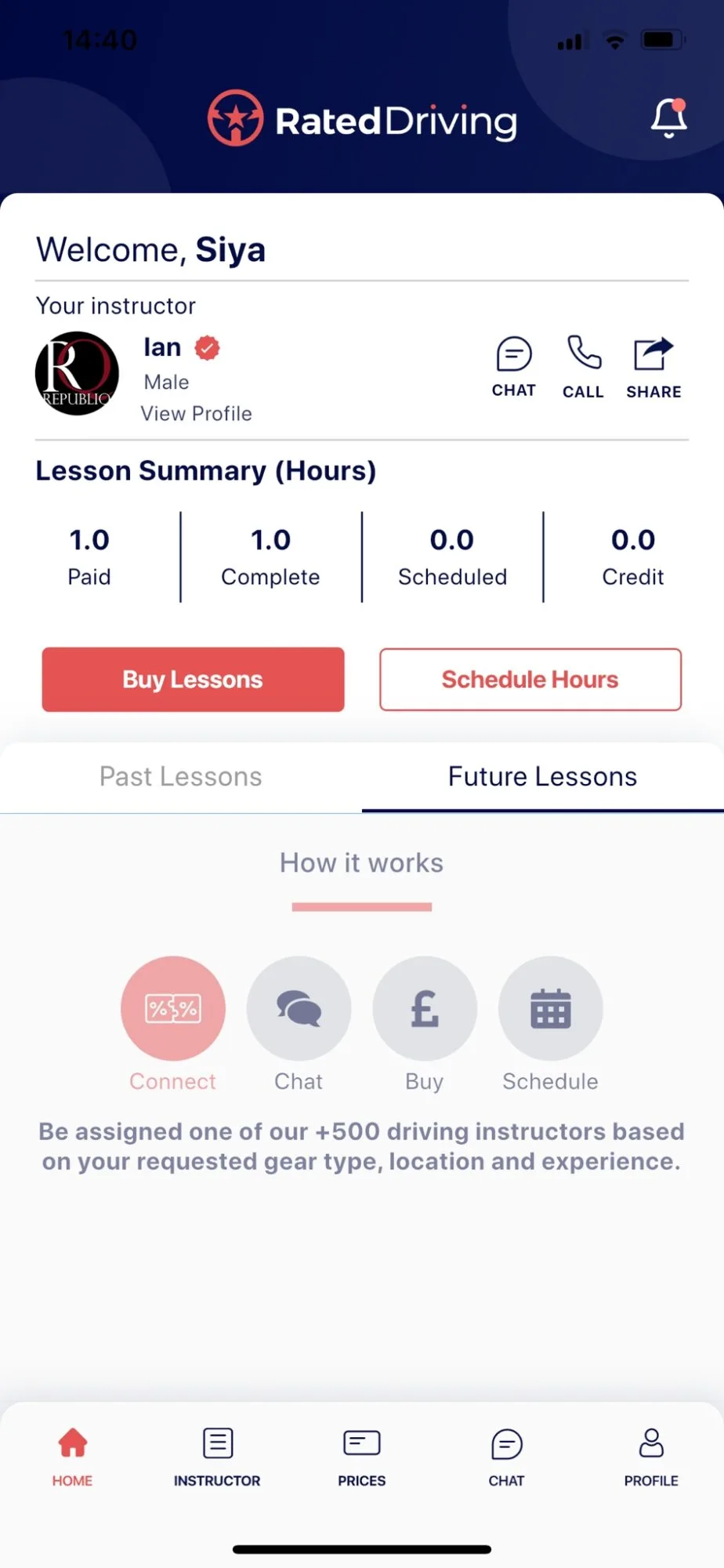Call instructor Ian
Image resolution: width=724 pixels, height=1568 pixels.
coord(584,367)
